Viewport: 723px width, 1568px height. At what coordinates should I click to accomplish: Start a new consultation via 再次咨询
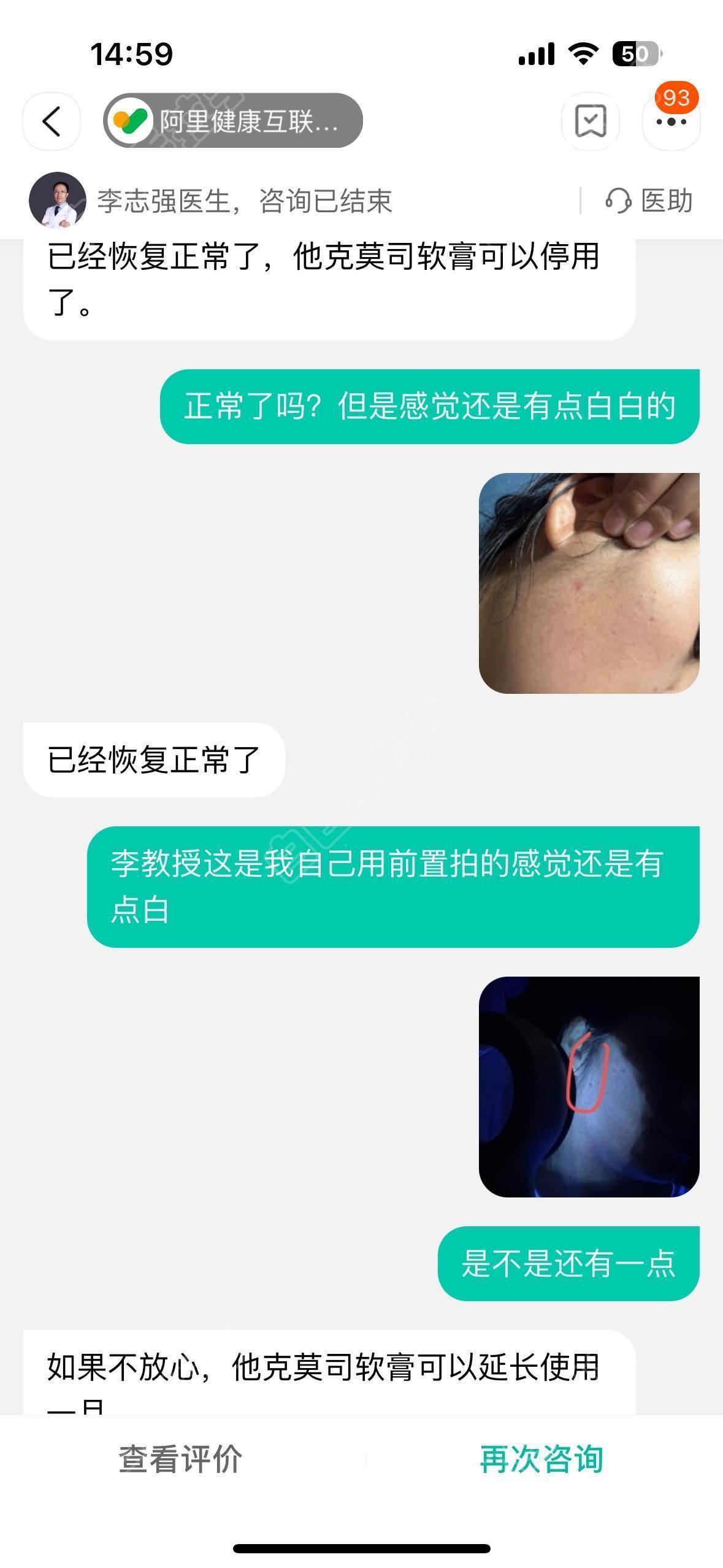coord(541,1459)
